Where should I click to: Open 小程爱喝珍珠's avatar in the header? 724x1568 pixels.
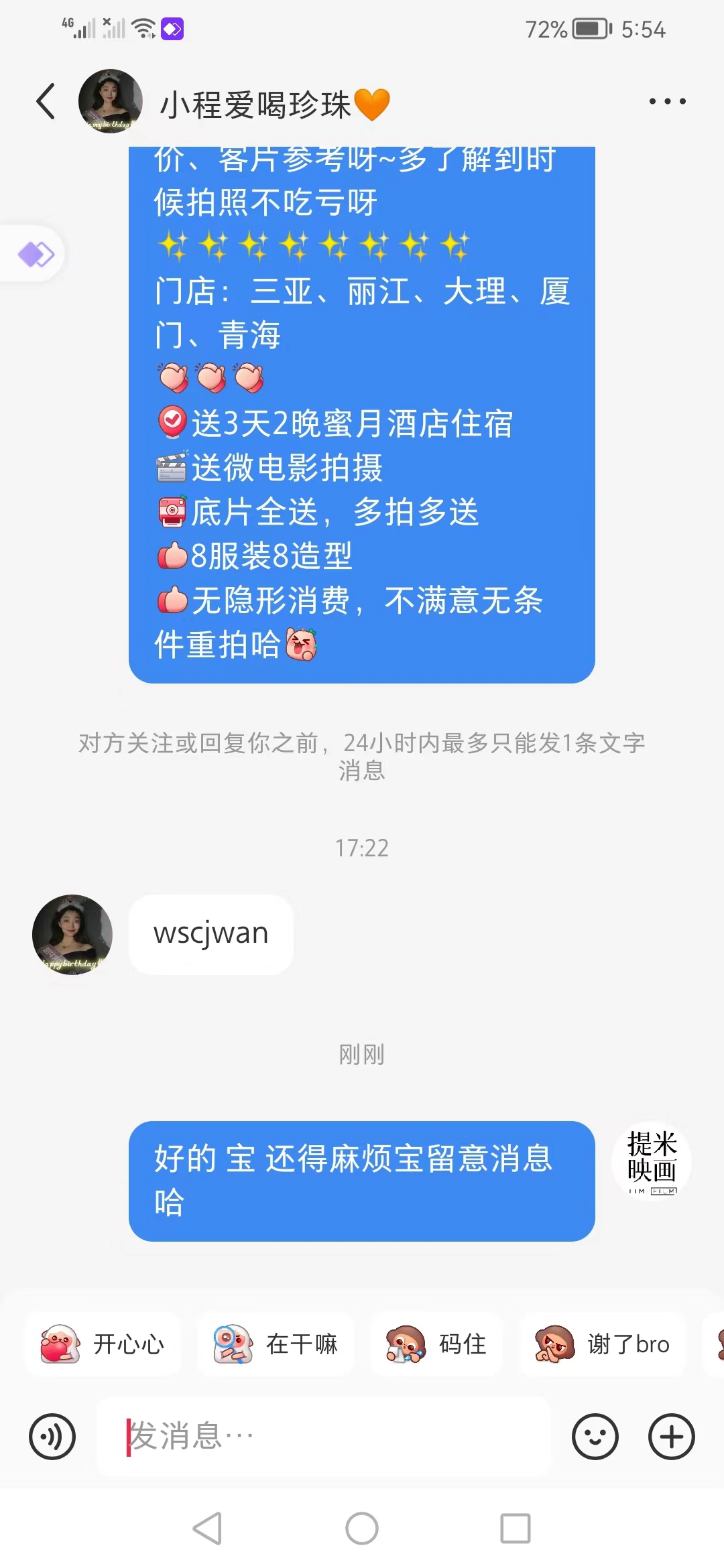pyautogui.click(x=110, y=101)
